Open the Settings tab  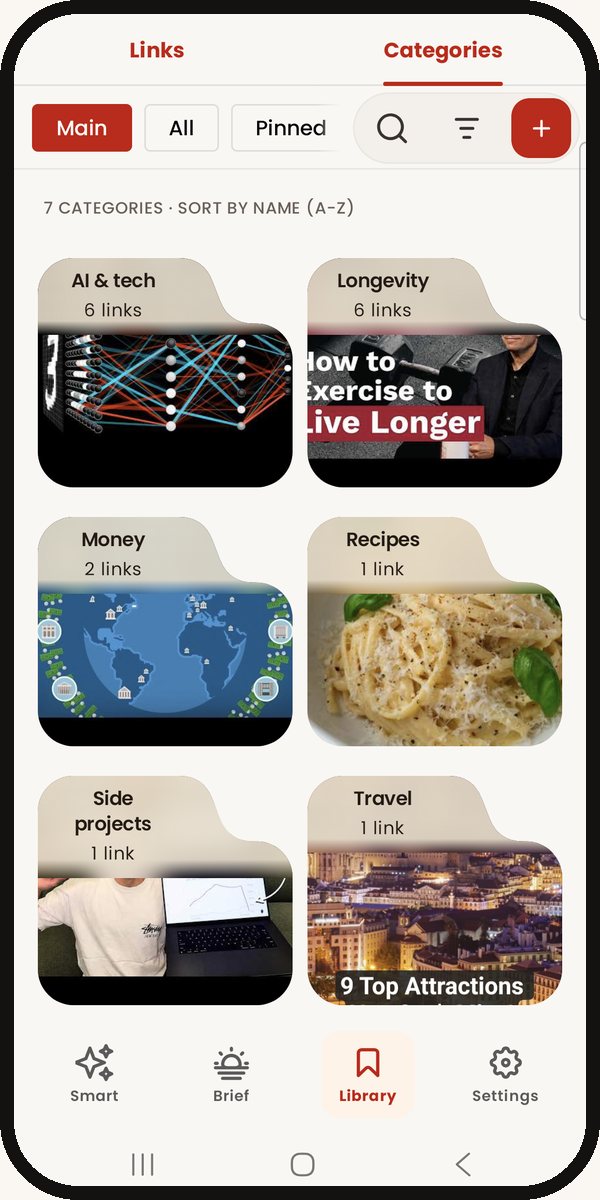(x=505, y=1074)
